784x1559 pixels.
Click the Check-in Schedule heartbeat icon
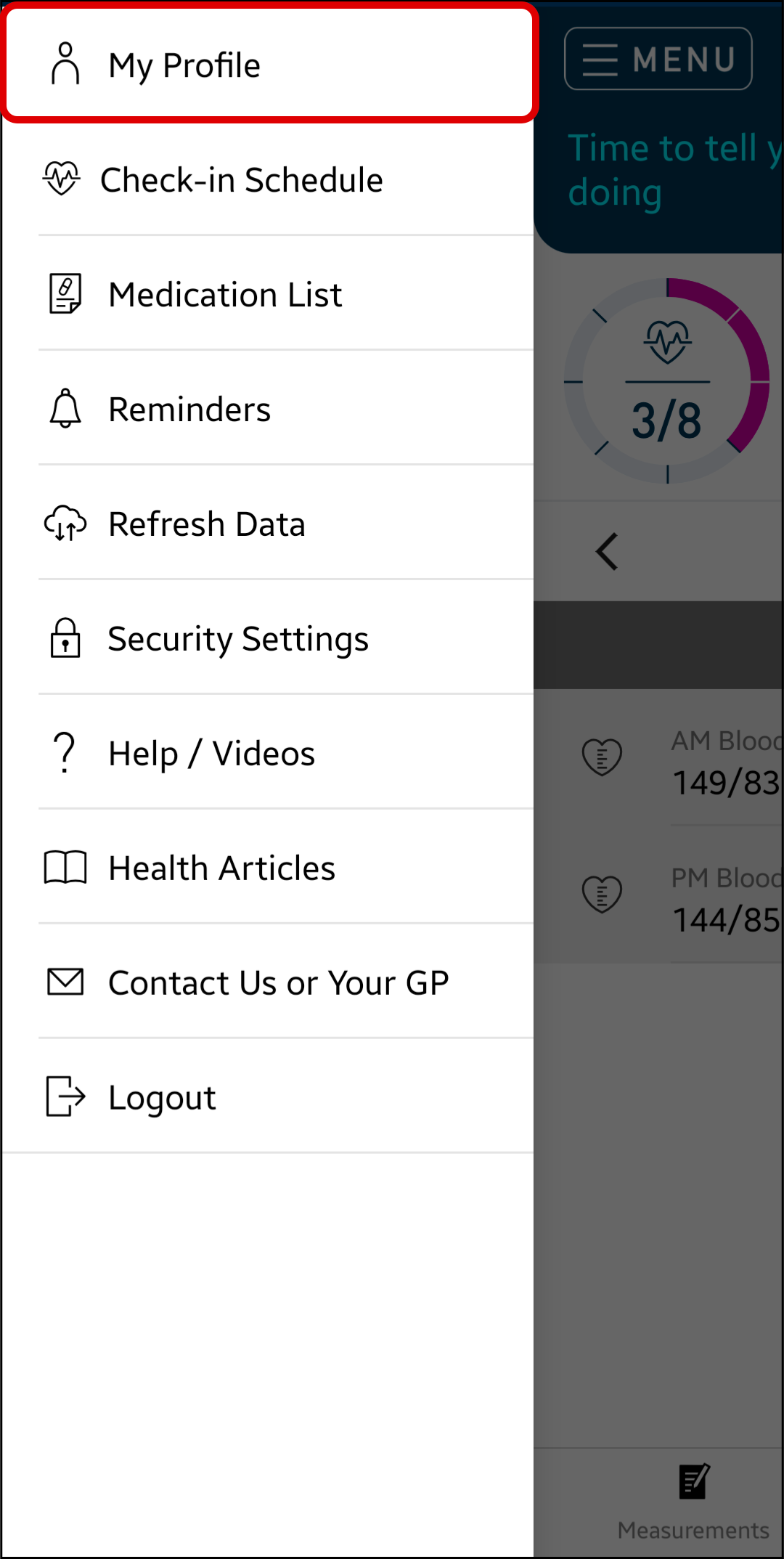point(61,179)
